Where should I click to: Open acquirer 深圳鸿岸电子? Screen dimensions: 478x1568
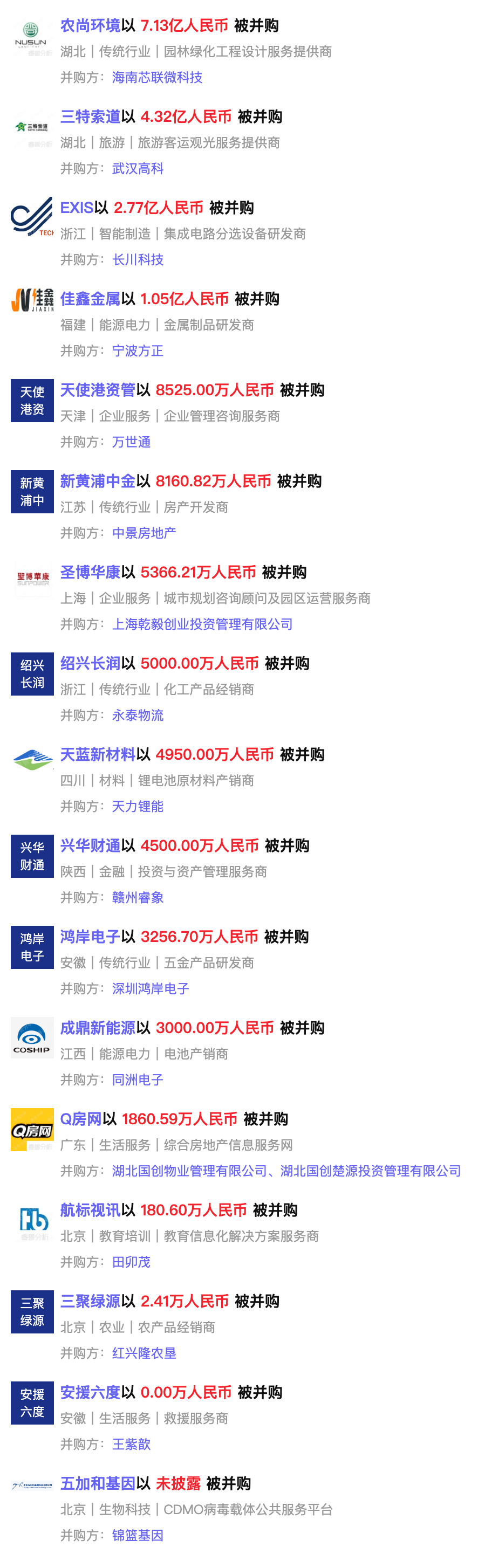coord(151,989)
